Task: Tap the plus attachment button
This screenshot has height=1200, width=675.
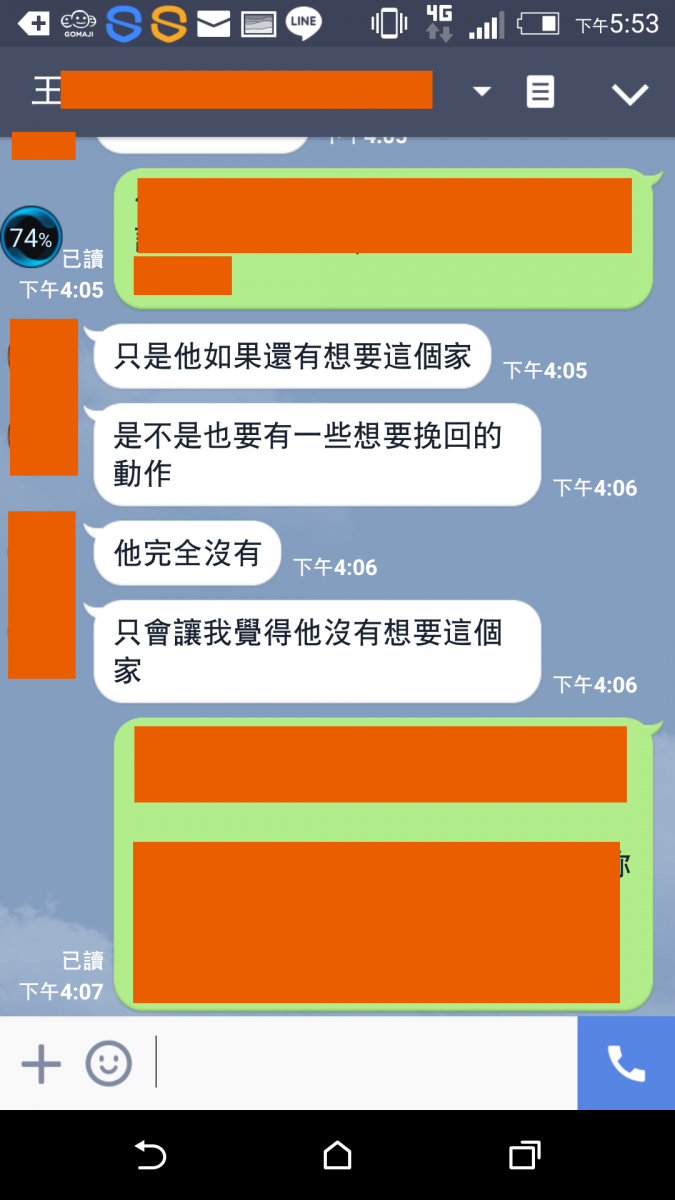Action: coord(41,1063)
